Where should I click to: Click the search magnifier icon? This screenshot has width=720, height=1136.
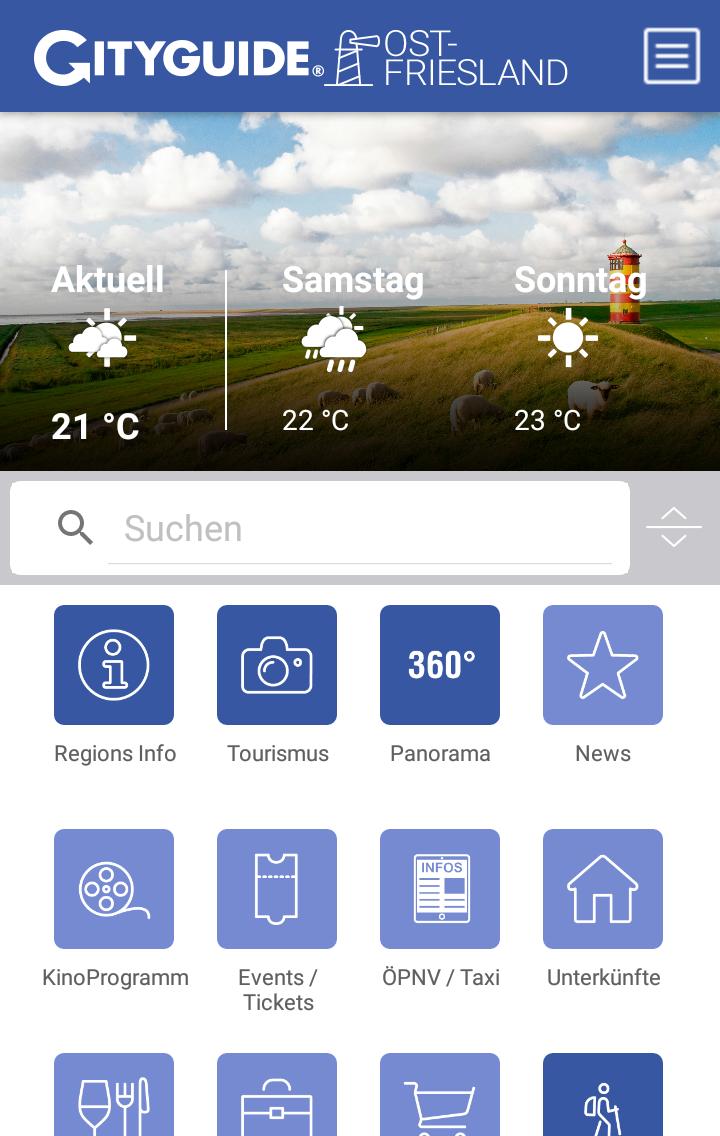76,528
